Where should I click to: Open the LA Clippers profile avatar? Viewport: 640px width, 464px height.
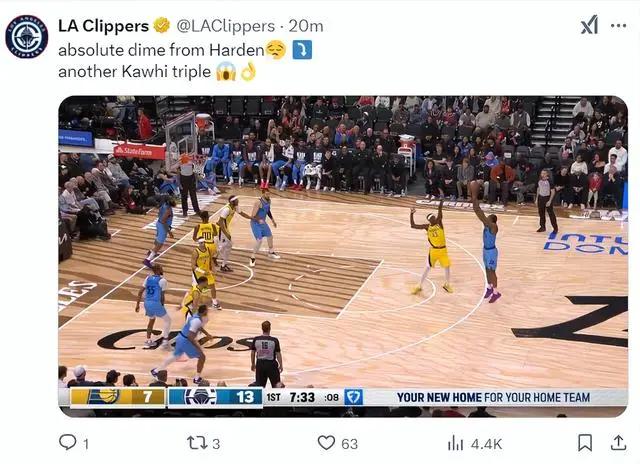[26, 37]
